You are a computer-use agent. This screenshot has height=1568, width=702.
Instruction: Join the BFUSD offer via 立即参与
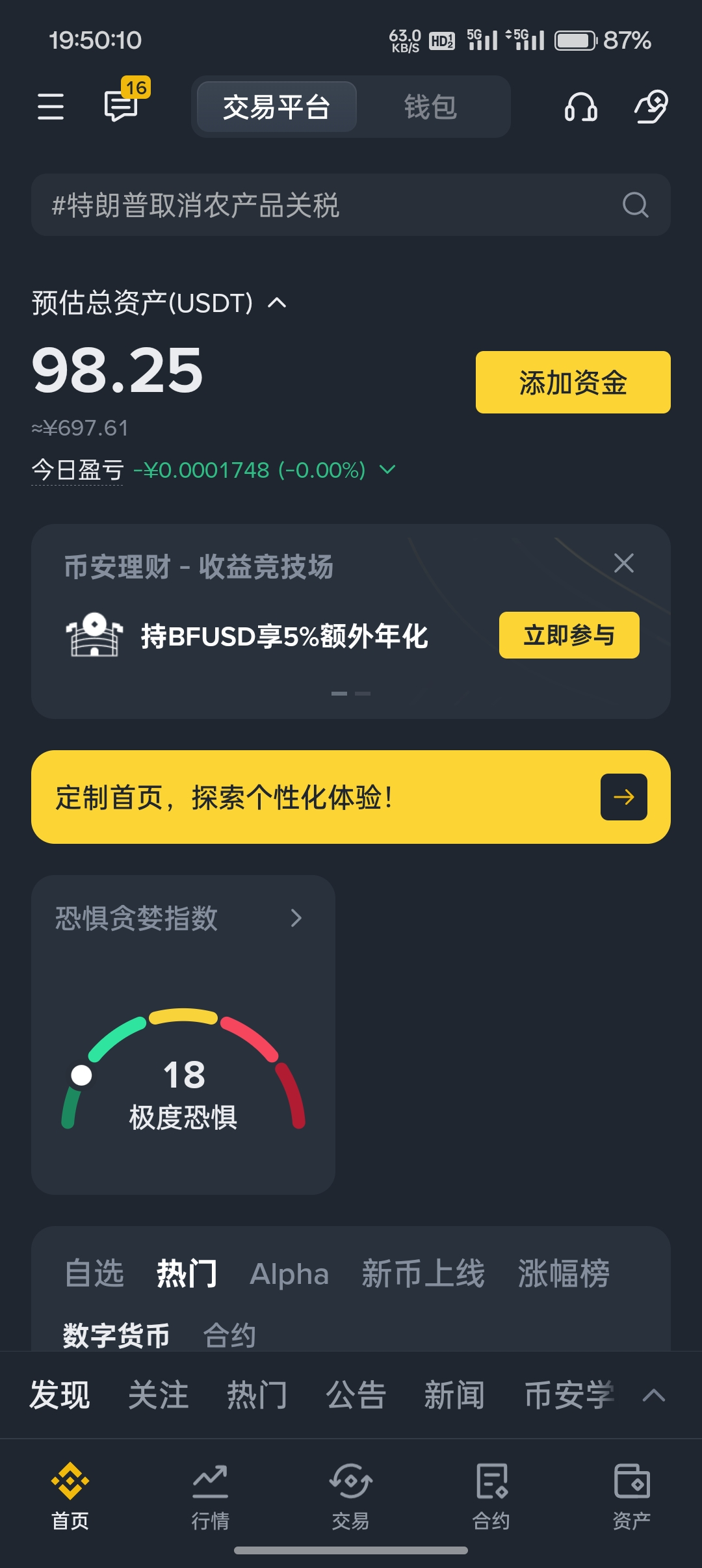(569, 635)
